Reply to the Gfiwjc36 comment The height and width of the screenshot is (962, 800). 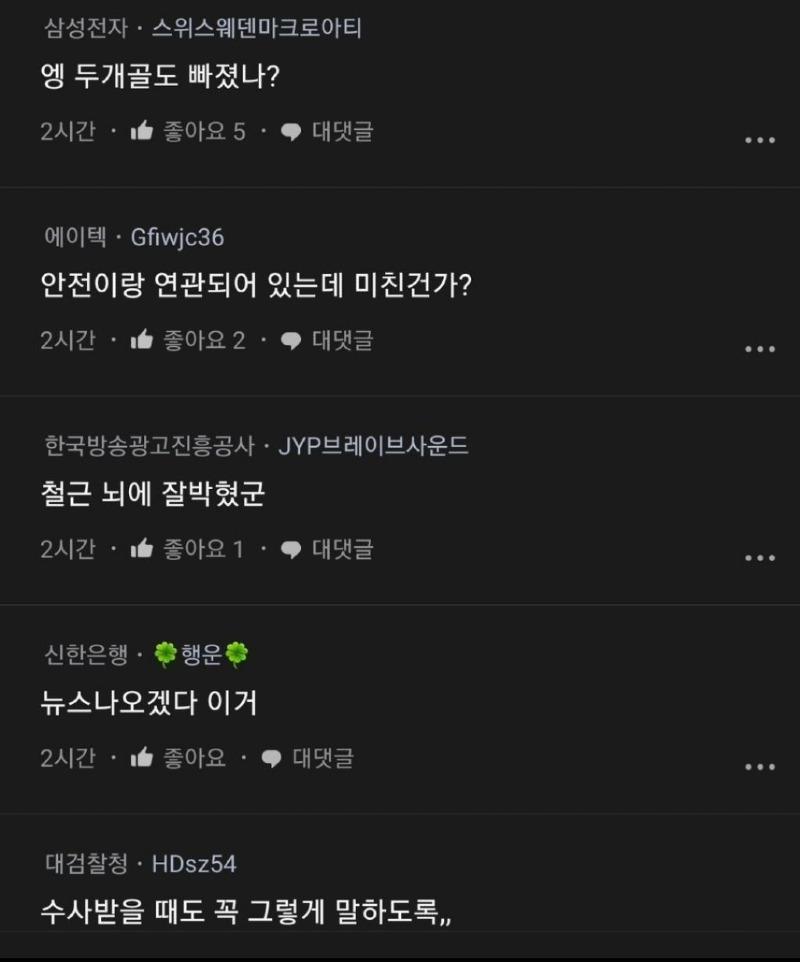point(326,341)
